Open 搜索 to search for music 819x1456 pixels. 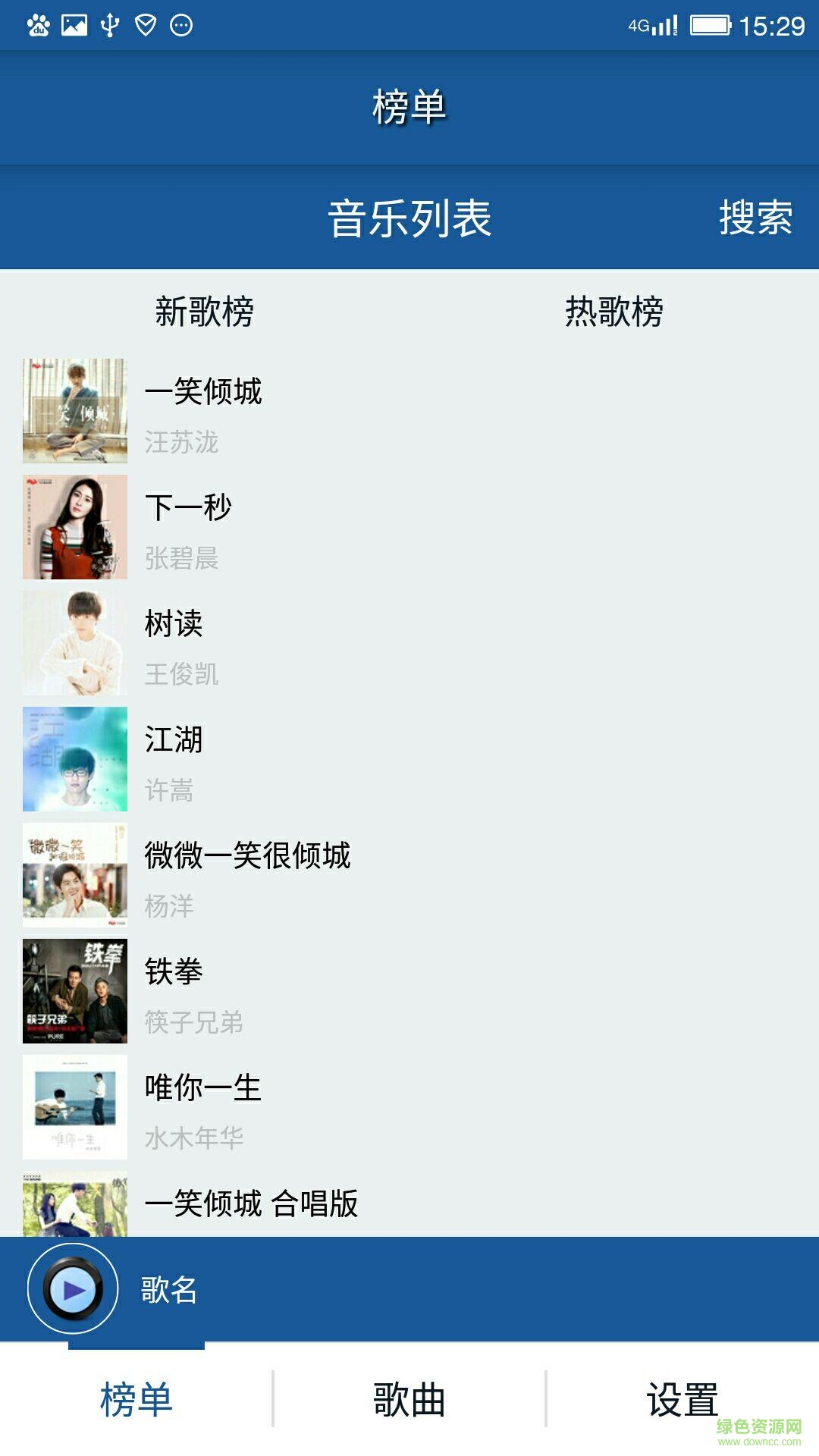coord(755,218)
